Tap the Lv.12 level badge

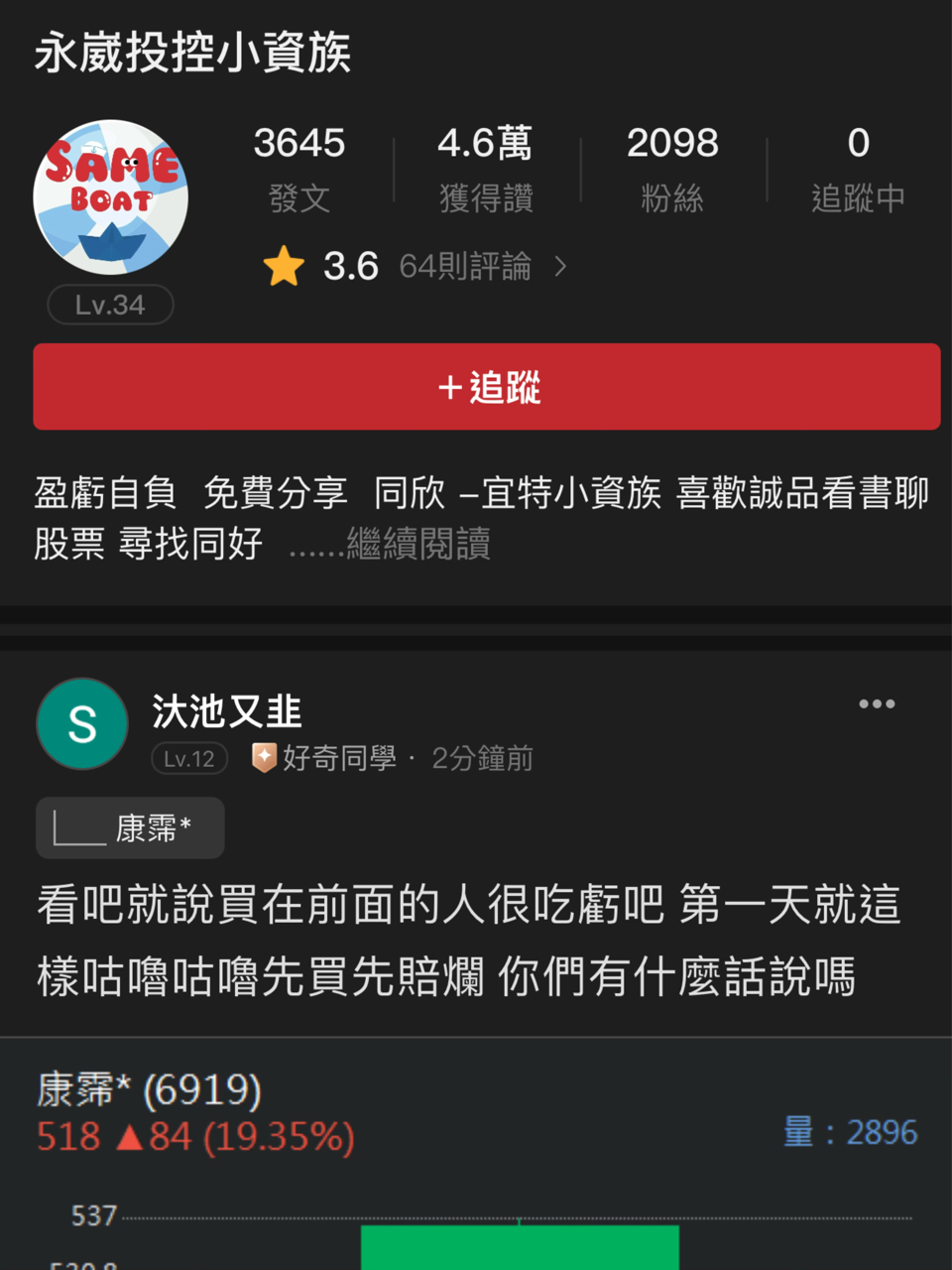coord(188,758)
